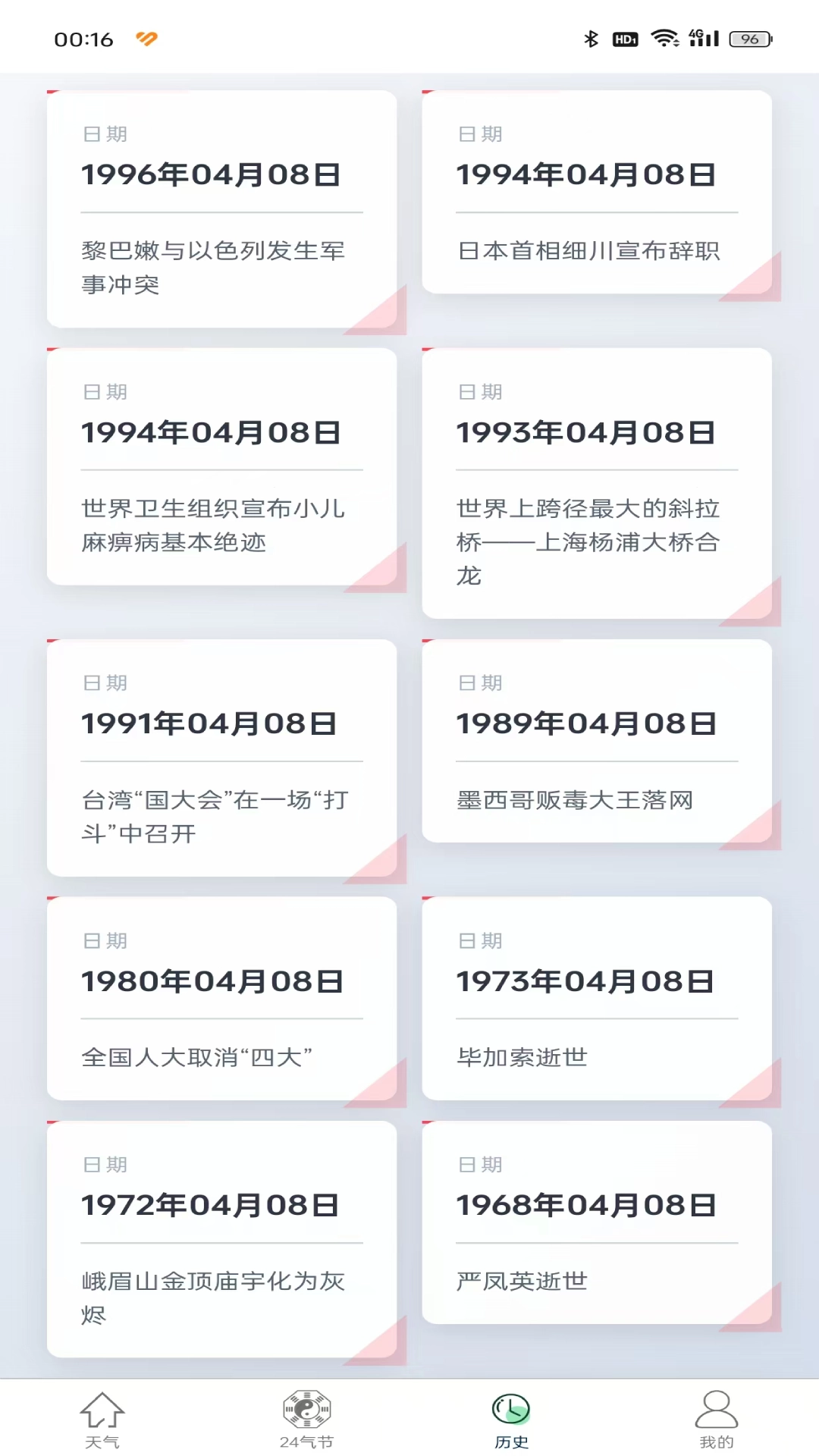
Task: Open the polio eradication 1994 event card
Action: (x=222, y=465)
